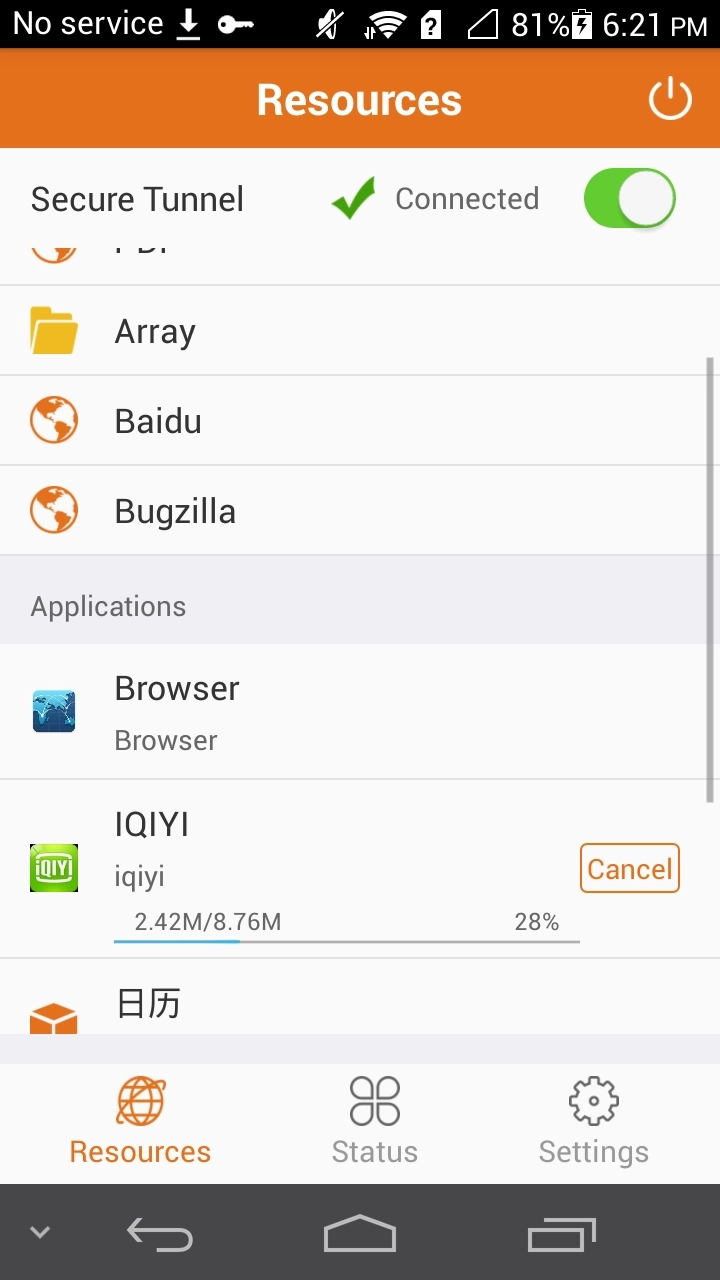Tap the Bugzilla globe icon
The height and width of the screenshot is (1280, 720).
coord(53,510)
